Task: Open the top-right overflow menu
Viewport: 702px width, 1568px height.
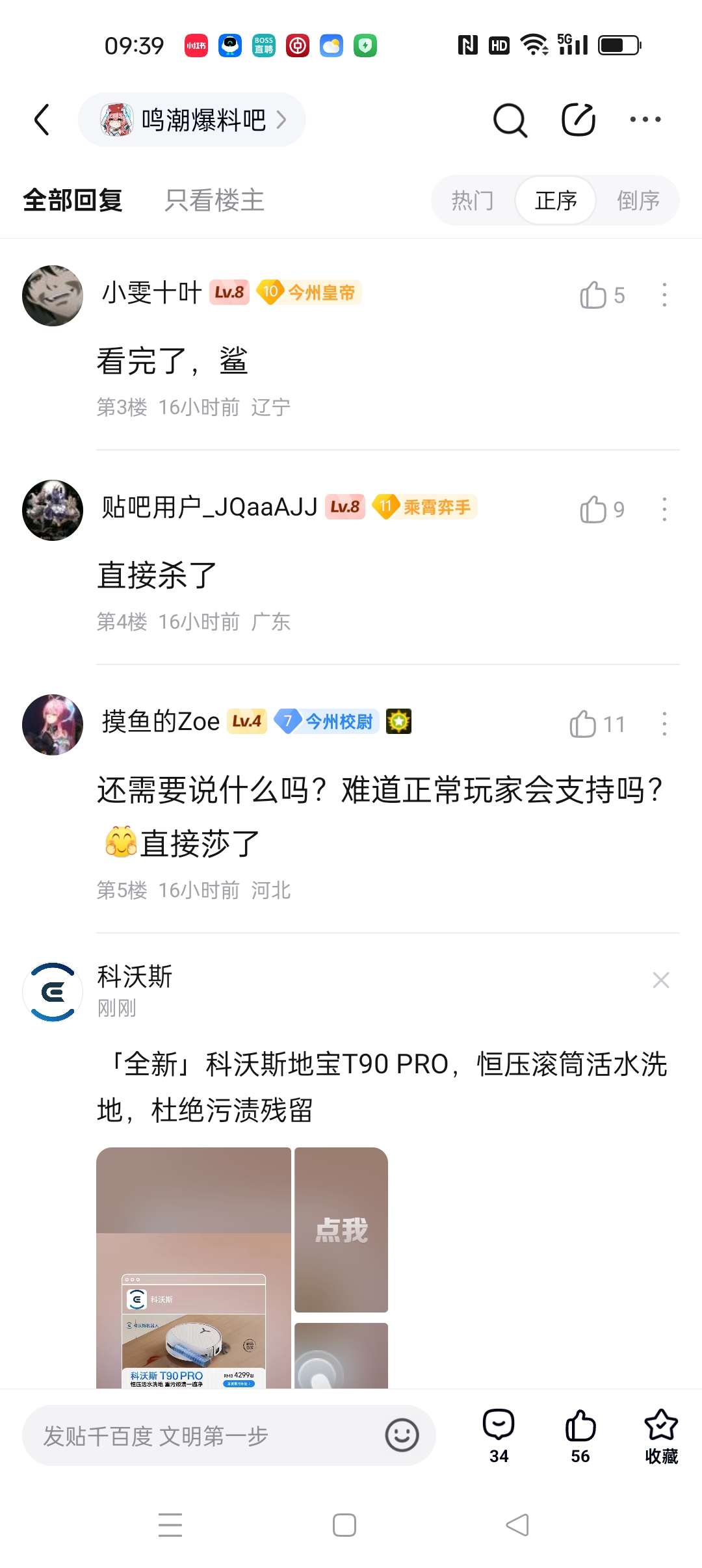Action: click(x=645, y=120)
